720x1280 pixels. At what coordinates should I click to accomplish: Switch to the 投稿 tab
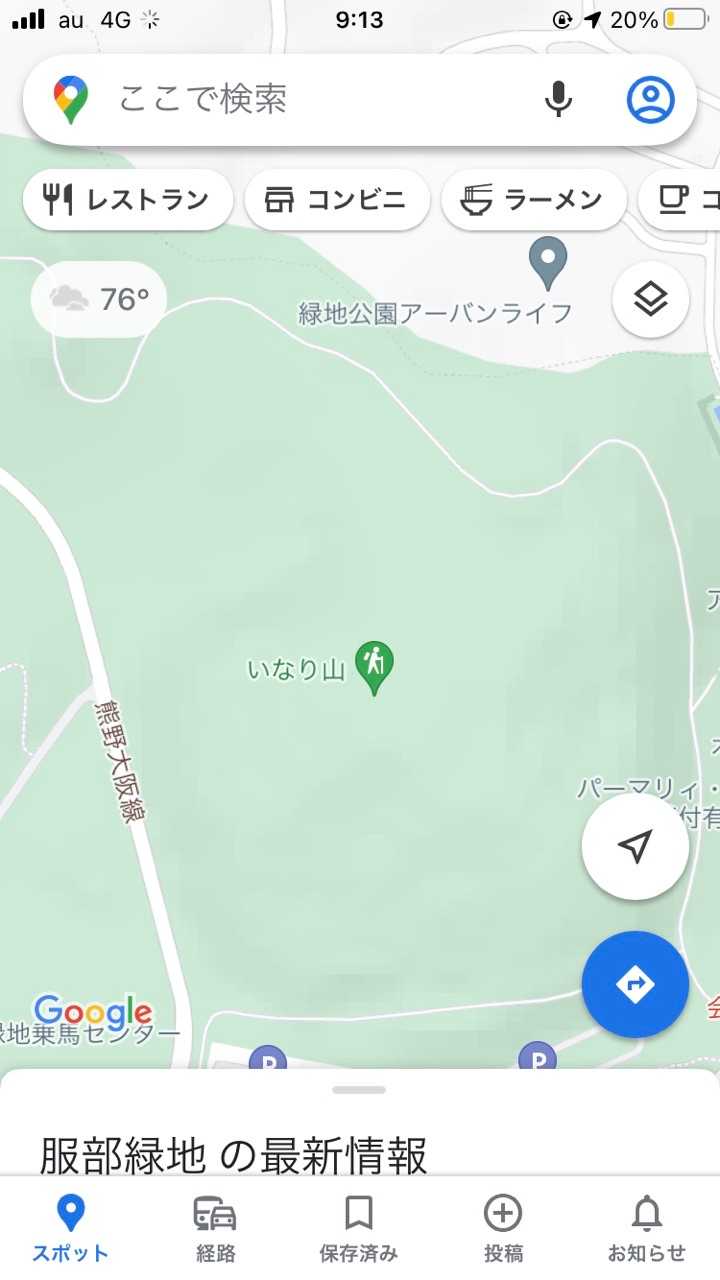(x=502, y=1228)
